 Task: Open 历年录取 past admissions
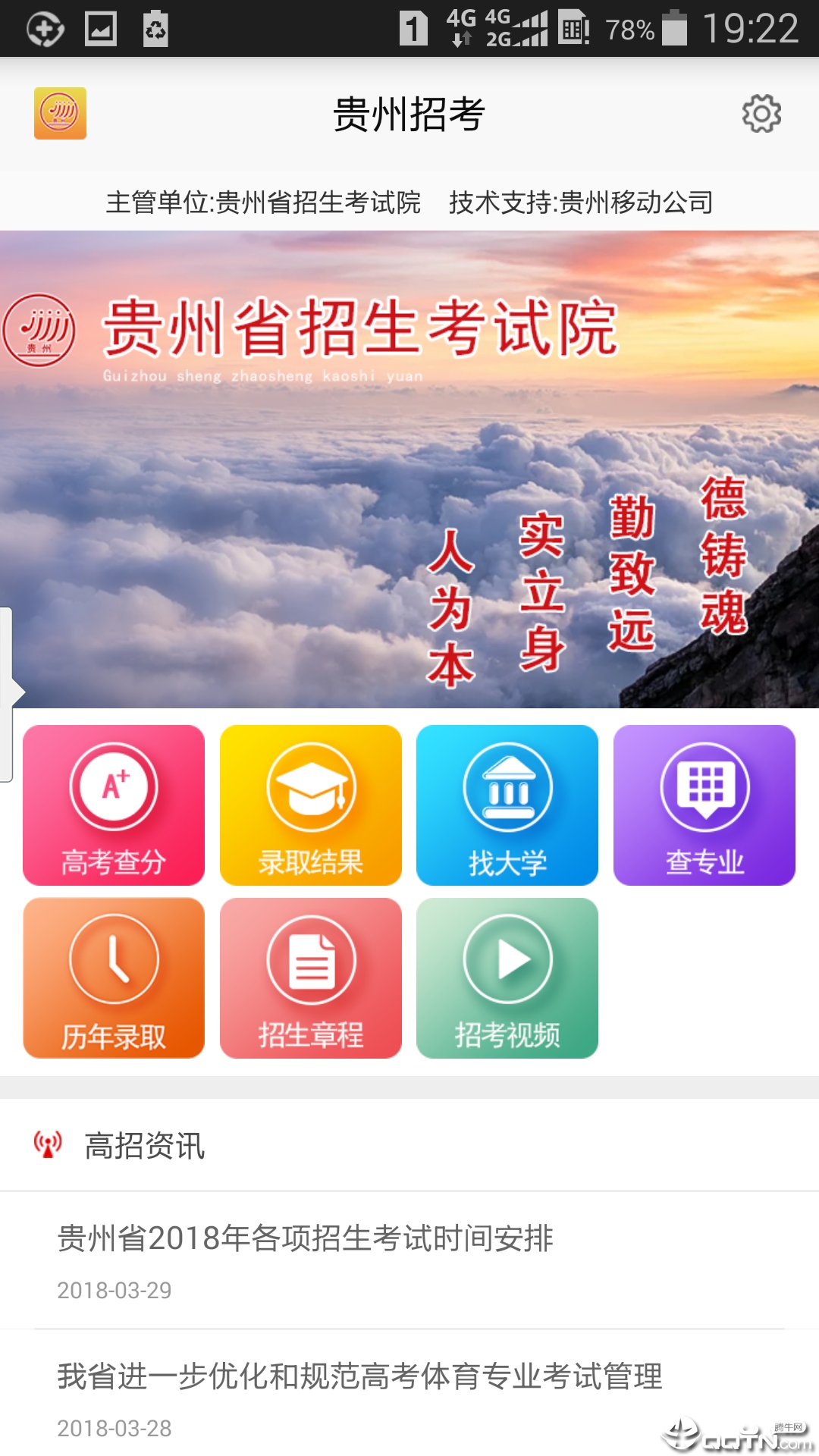(114, 978)
